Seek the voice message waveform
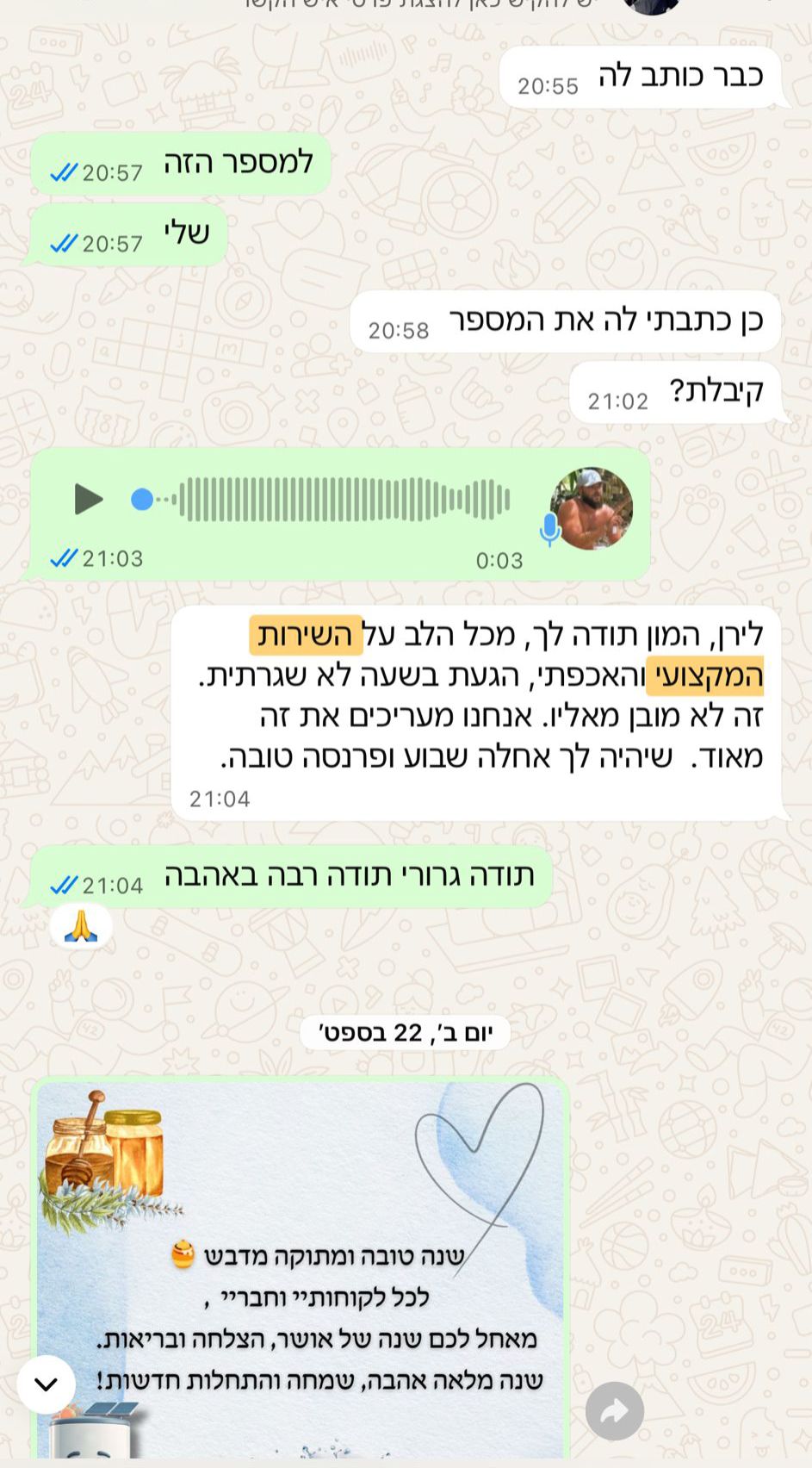The image size is (812, 1468). click(x=344, y=500)
